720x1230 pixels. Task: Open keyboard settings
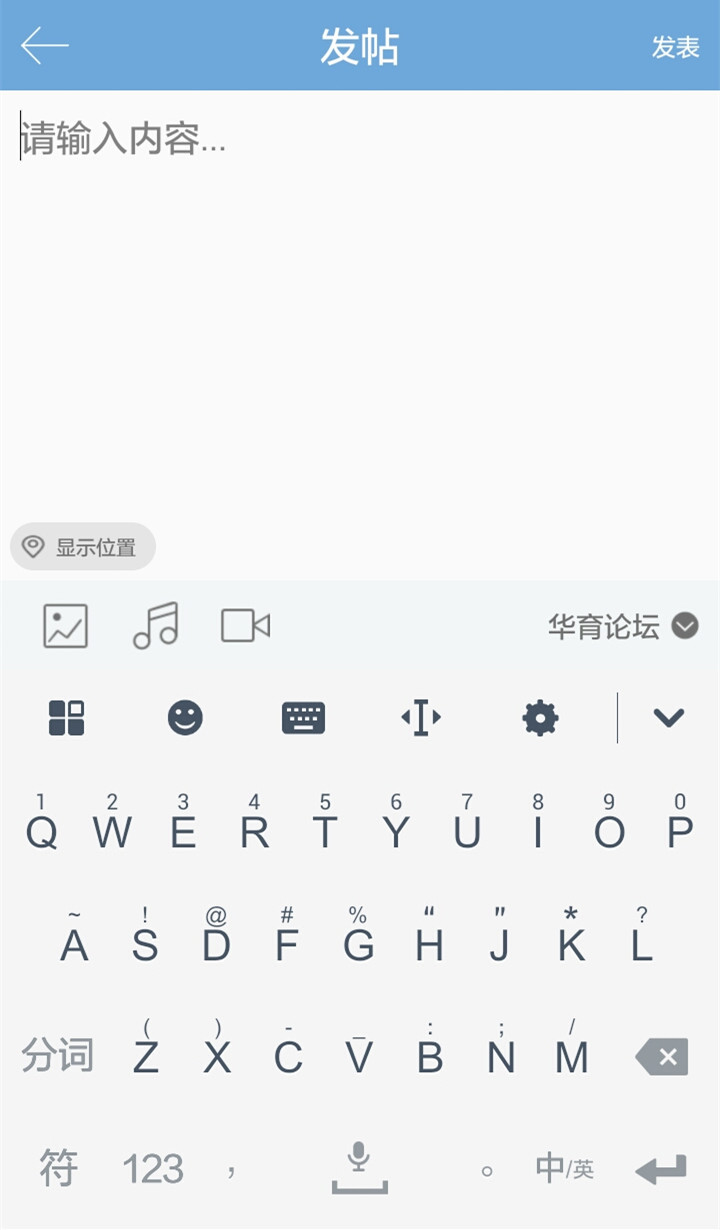coord(539,717)
